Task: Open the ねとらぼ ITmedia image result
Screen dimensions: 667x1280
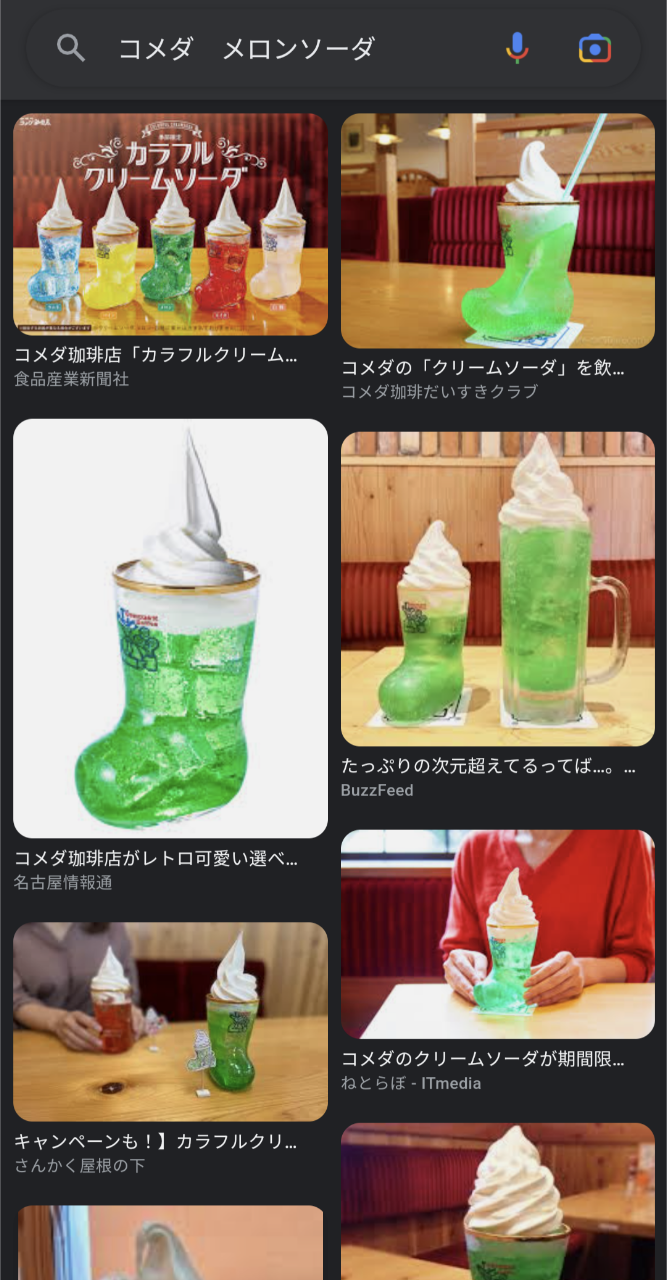Action: tap(498, 934)
